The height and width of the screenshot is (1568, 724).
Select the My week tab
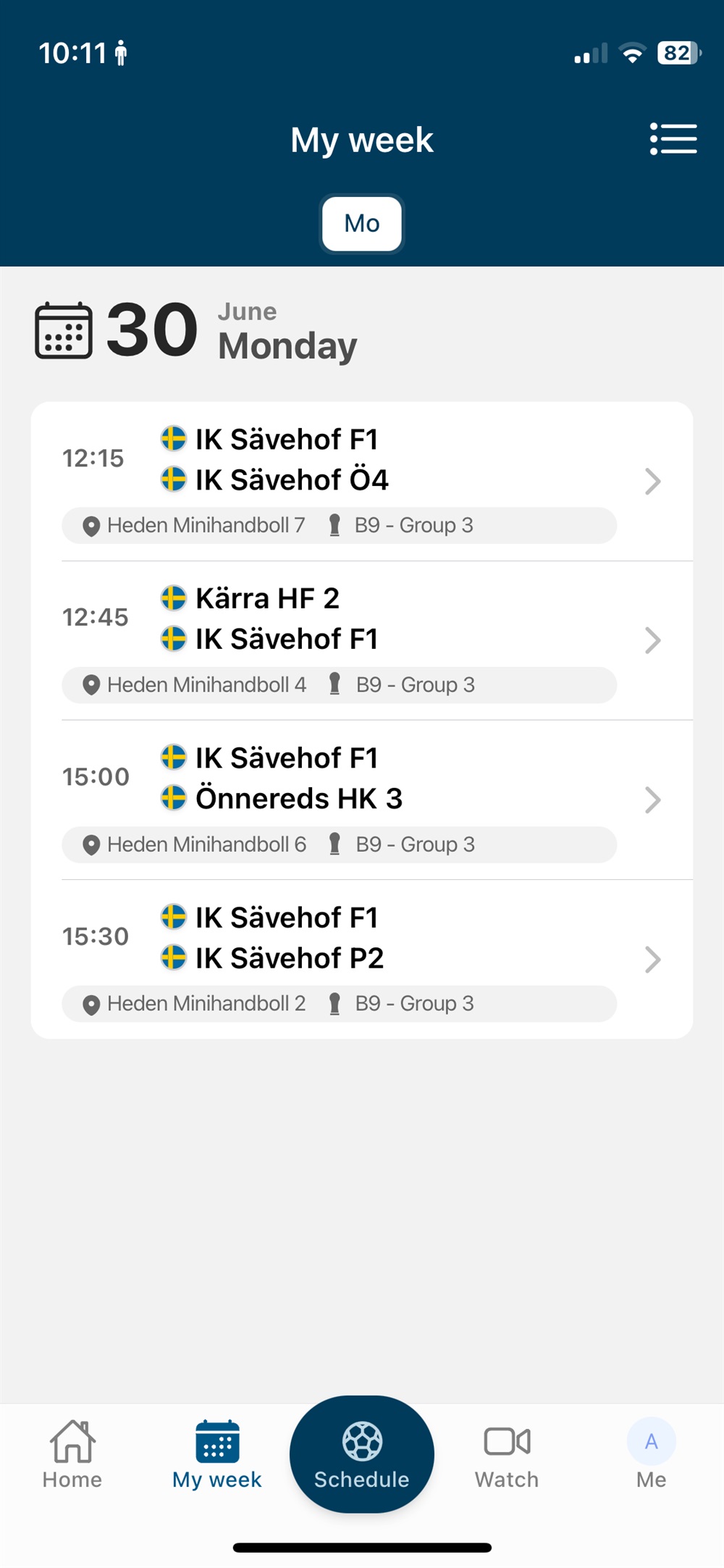coord(217,1454)
